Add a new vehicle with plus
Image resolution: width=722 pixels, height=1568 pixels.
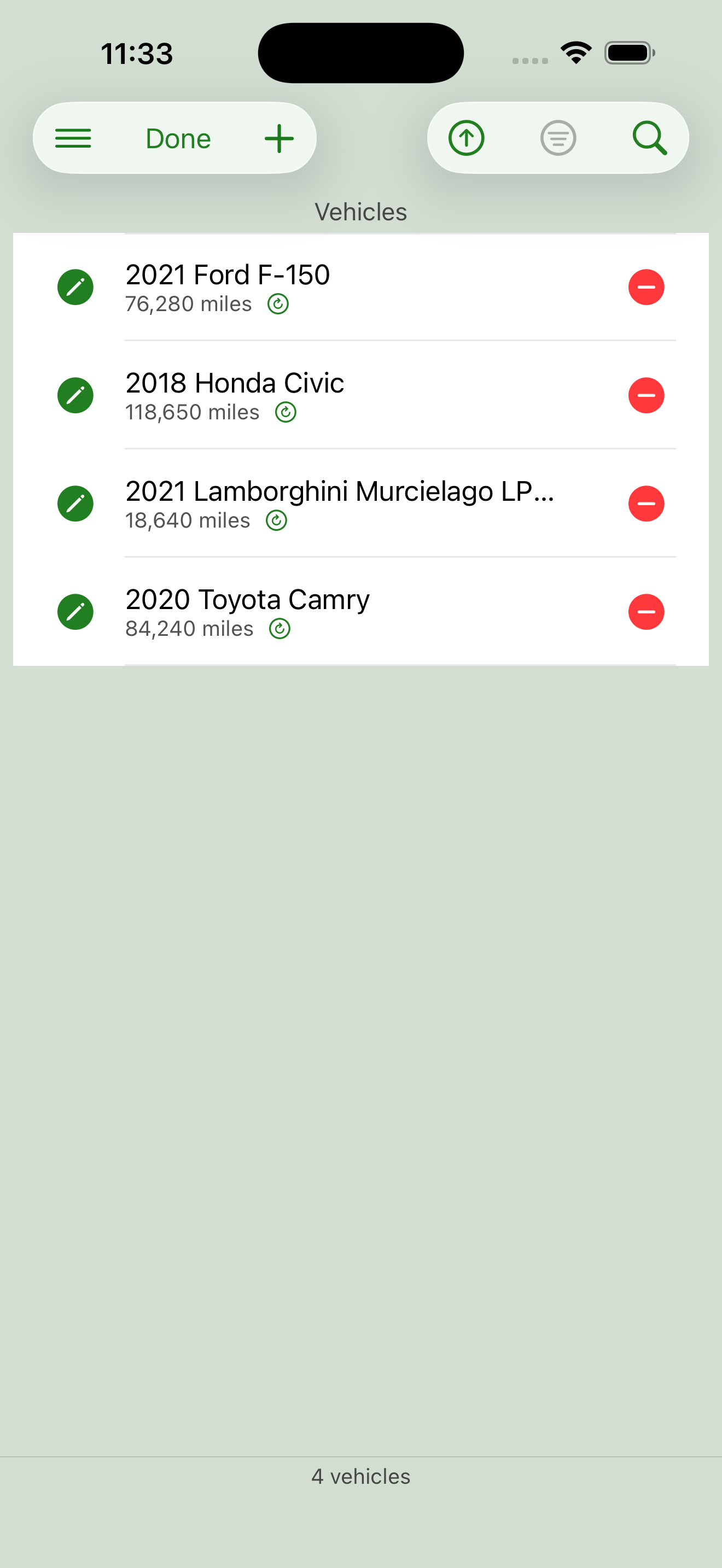tap(280, 138)
